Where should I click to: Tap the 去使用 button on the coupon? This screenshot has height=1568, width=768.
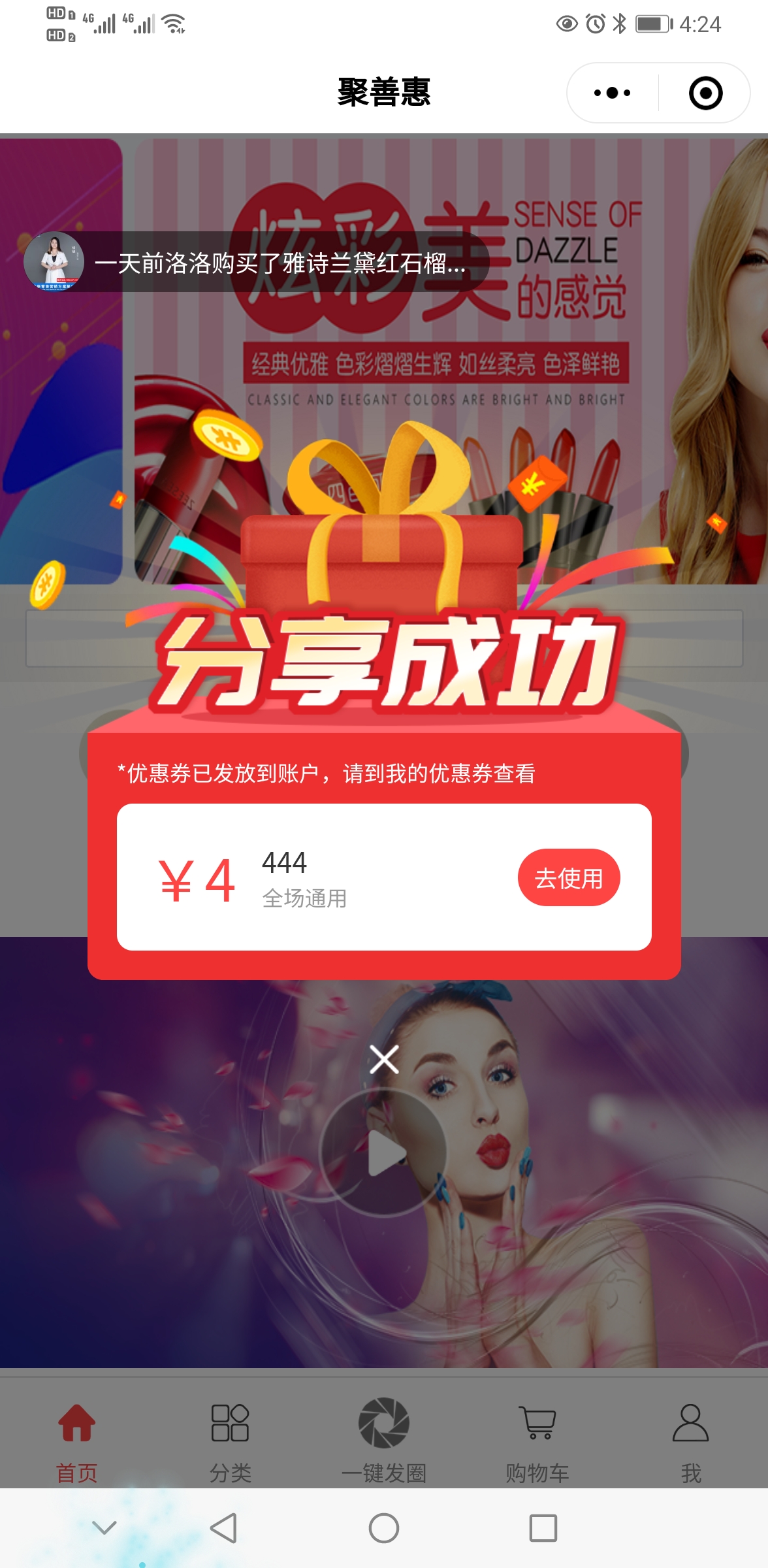tap(568, 877)
